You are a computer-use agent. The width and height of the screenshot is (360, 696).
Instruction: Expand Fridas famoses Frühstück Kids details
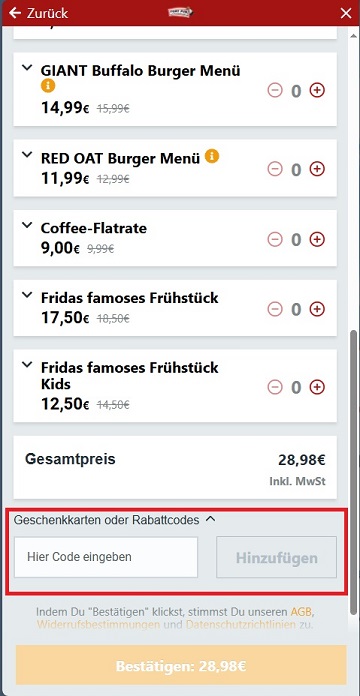[28, 364]
